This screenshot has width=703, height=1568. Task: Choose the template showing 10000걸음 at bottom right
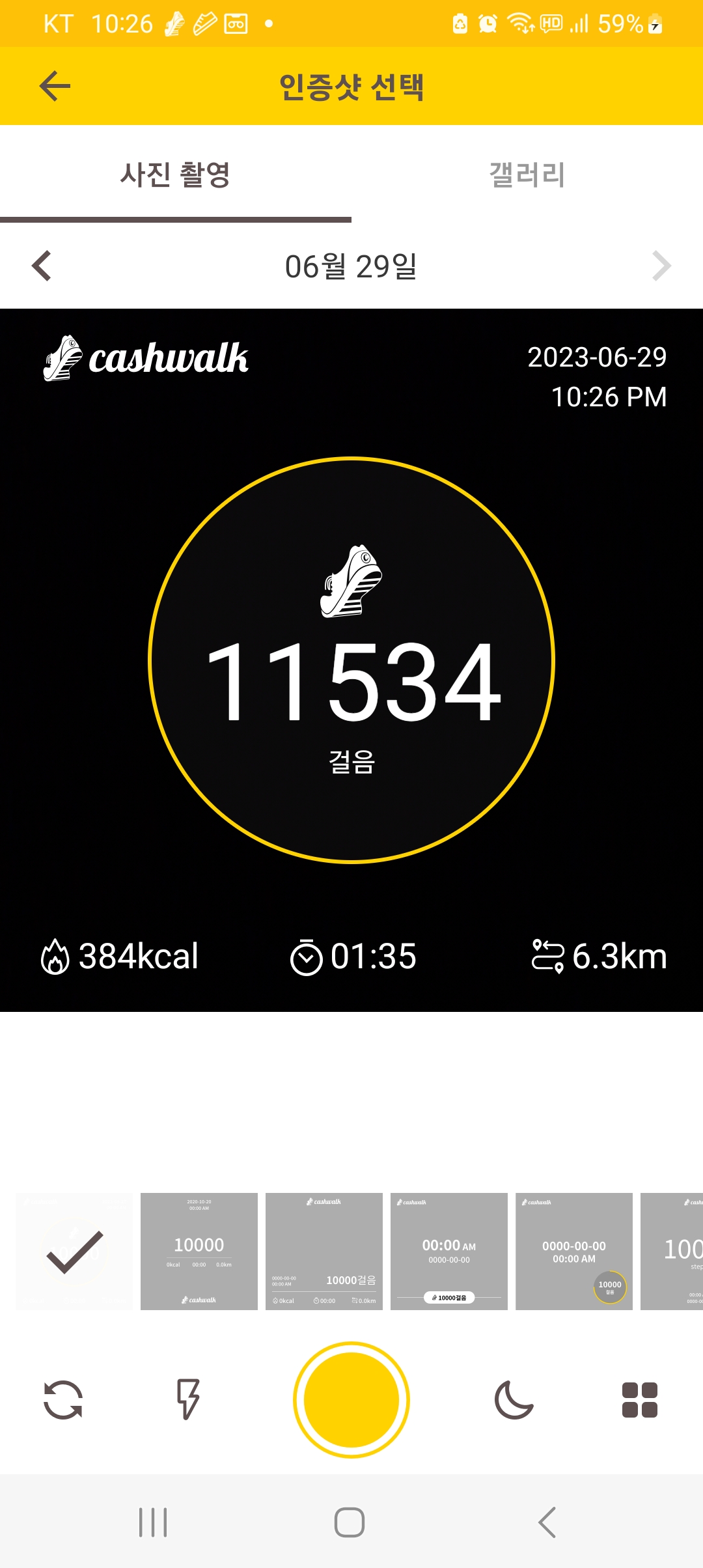(324, 1251)
